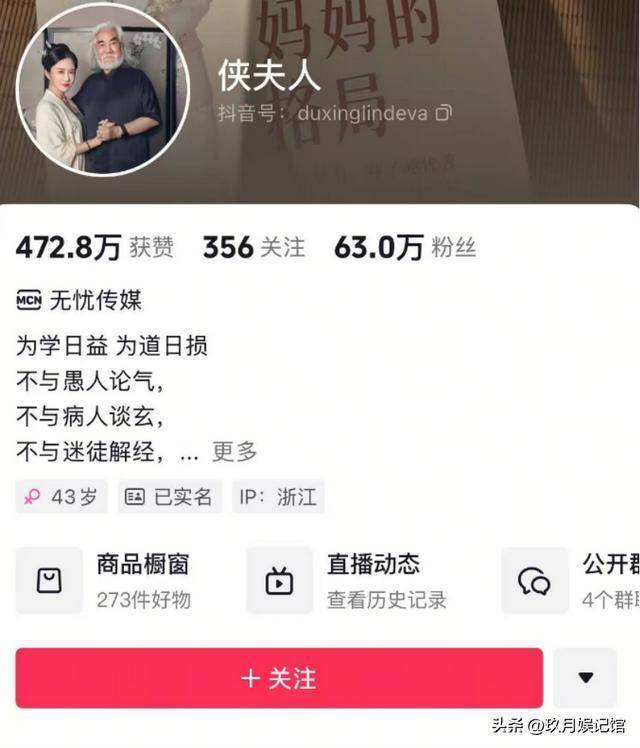The width and height of the screenshot is (640, 748).
Task: Open the 公开群 public groups entry
Action: 575,580
